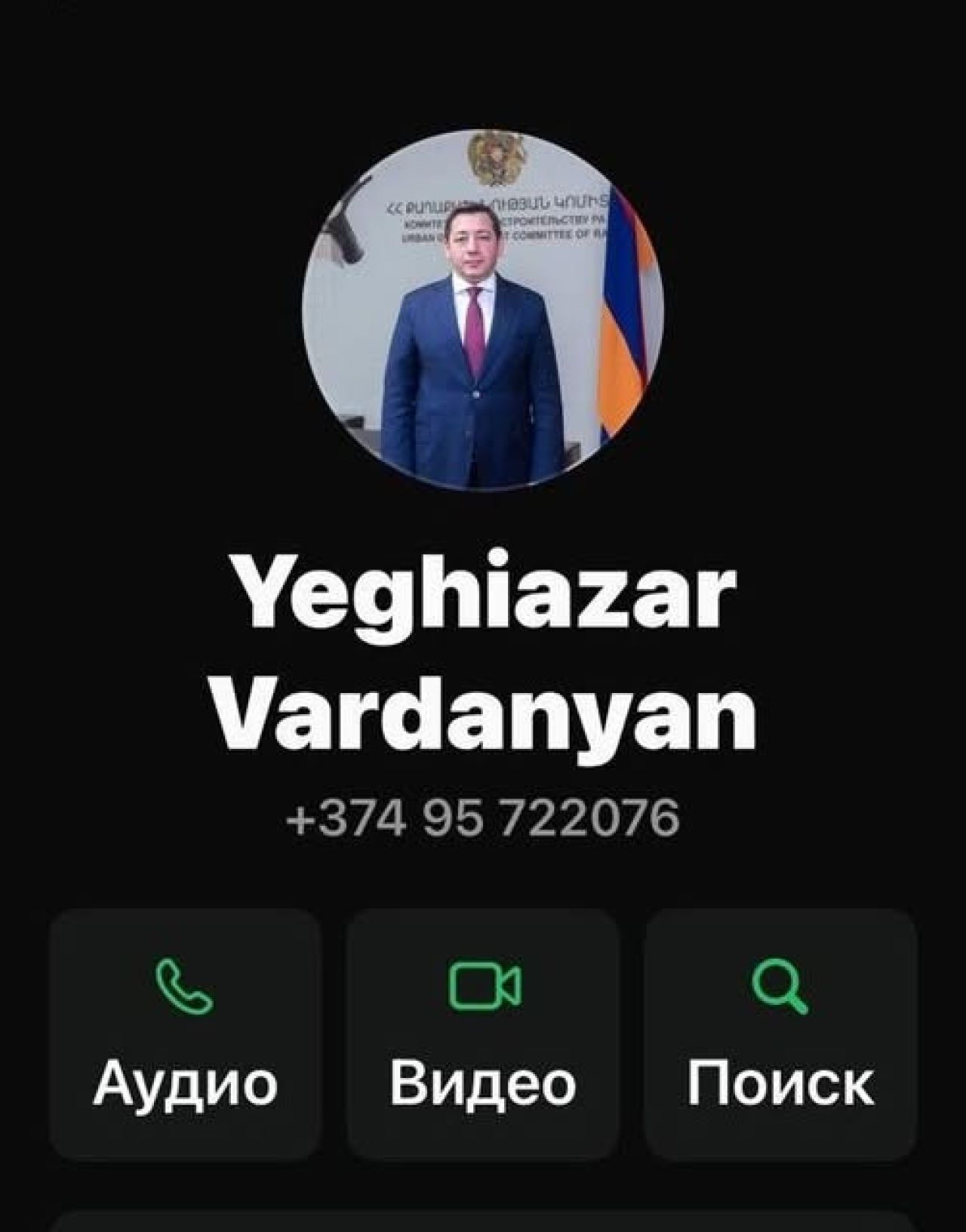
Task: Start a video call via Видео
Action: (483, 1033)
